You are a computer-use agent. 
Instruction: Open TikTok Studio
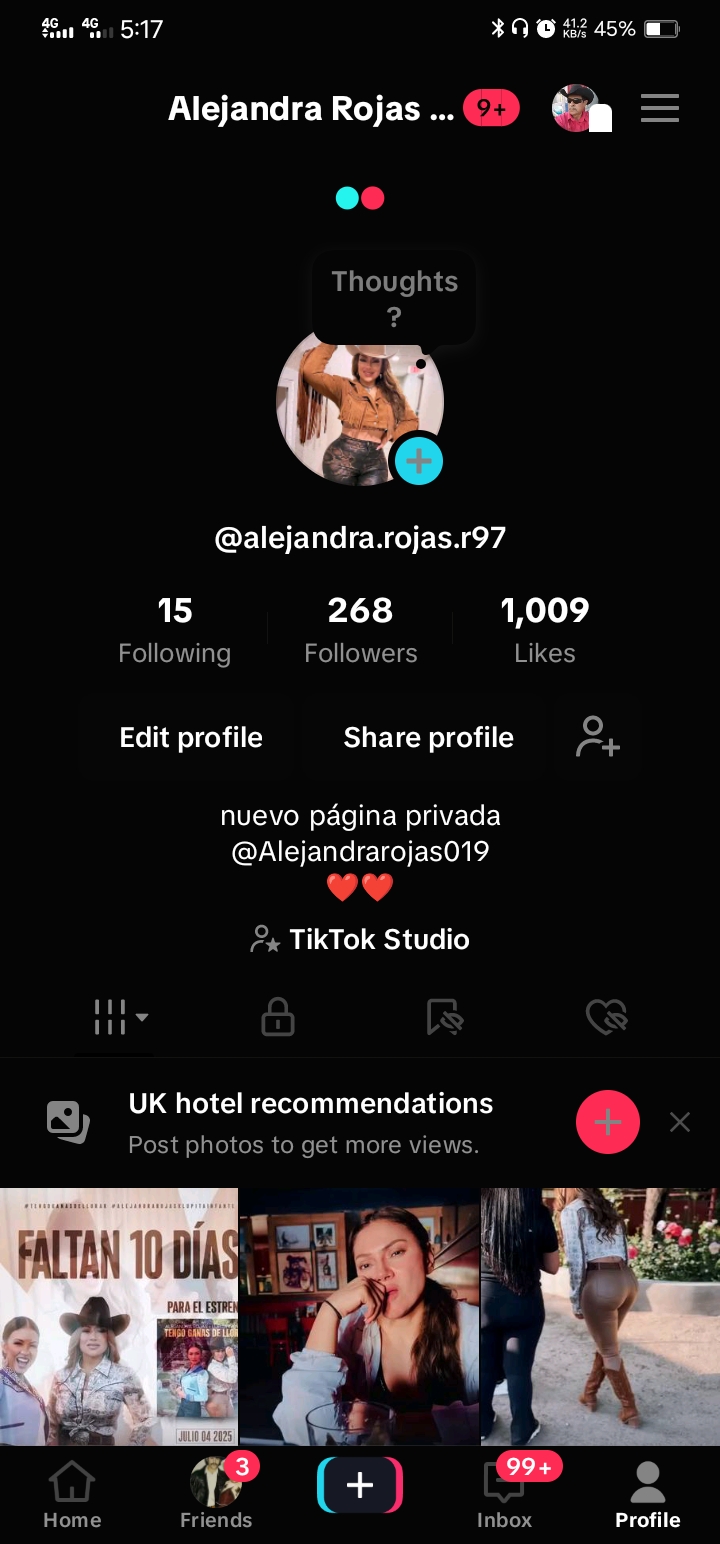pos(360,939)
